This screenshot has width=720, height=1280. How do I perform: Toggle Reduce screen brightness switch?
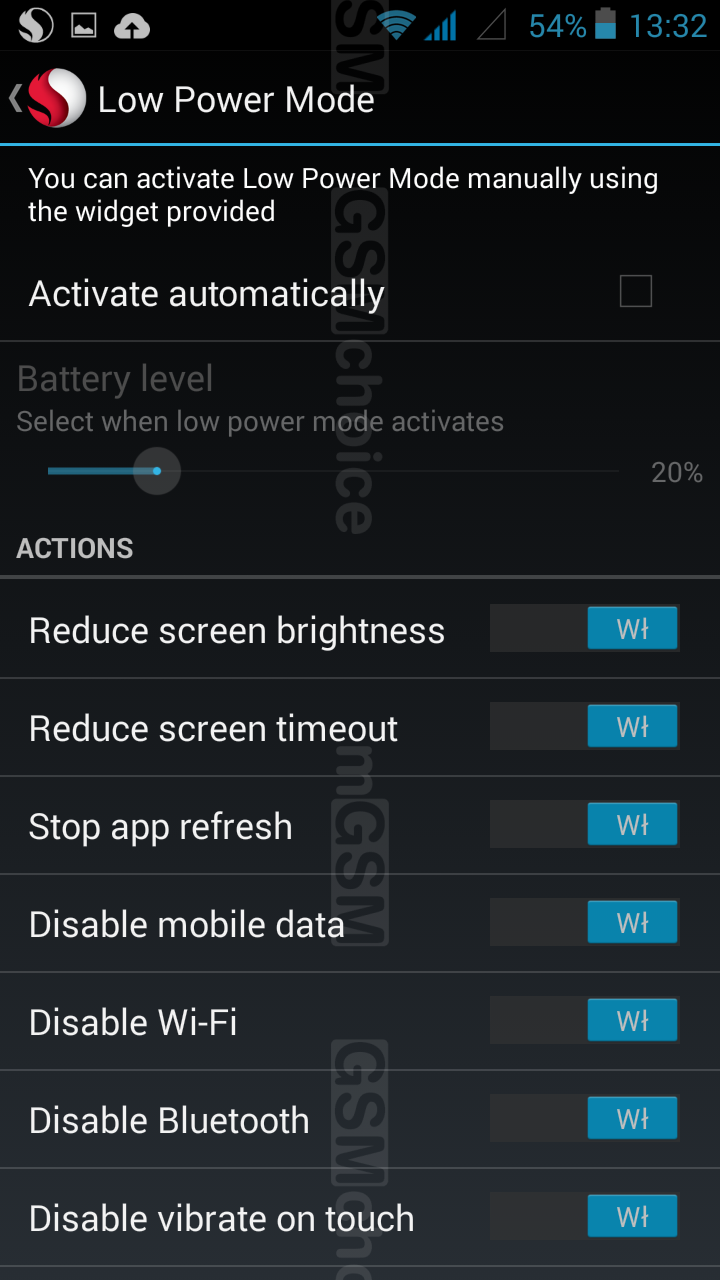click(x=584, y=629)
